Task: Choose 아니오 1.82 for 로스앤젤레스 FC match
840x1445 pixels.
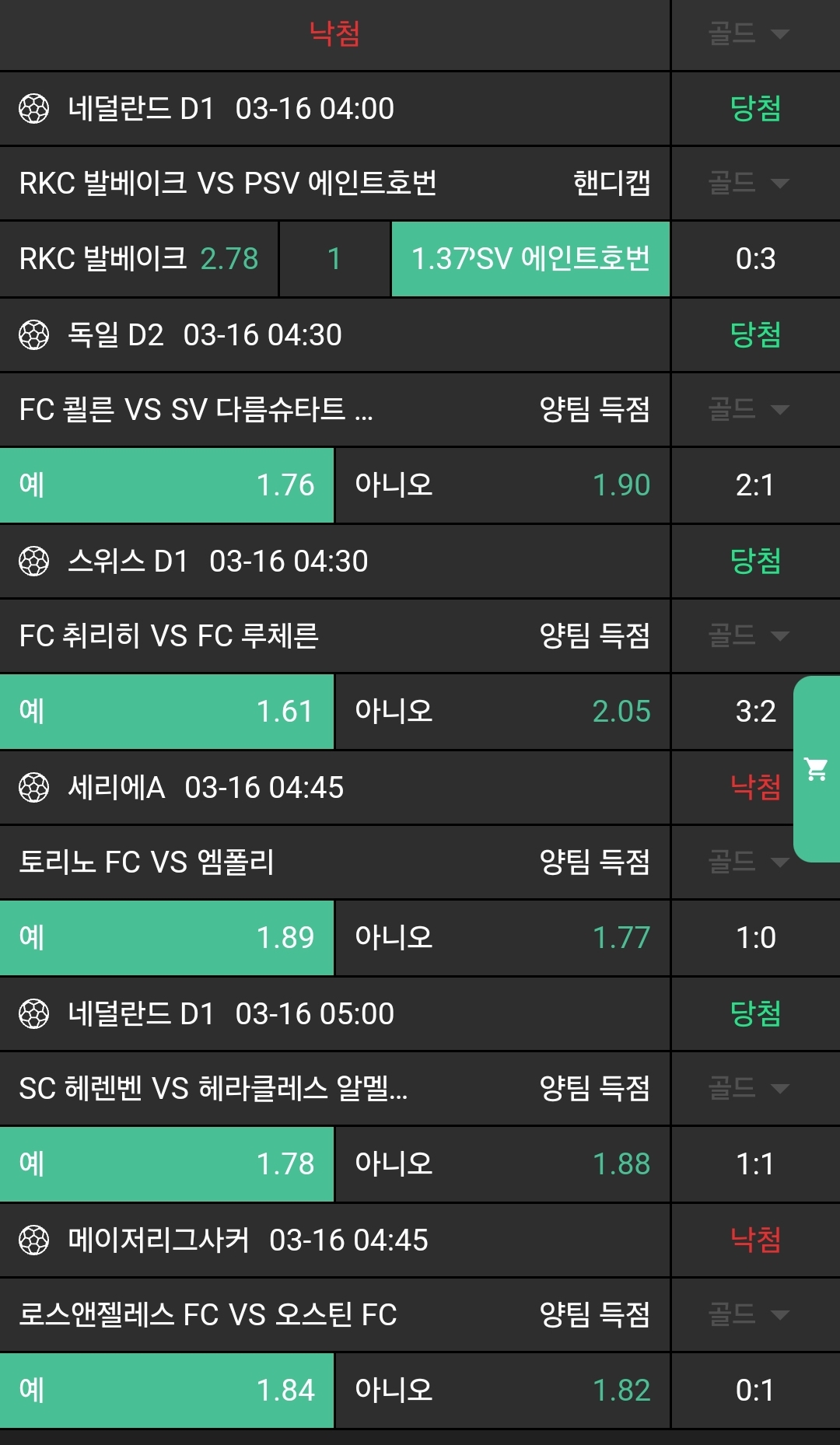Action: click(502, 1391)
